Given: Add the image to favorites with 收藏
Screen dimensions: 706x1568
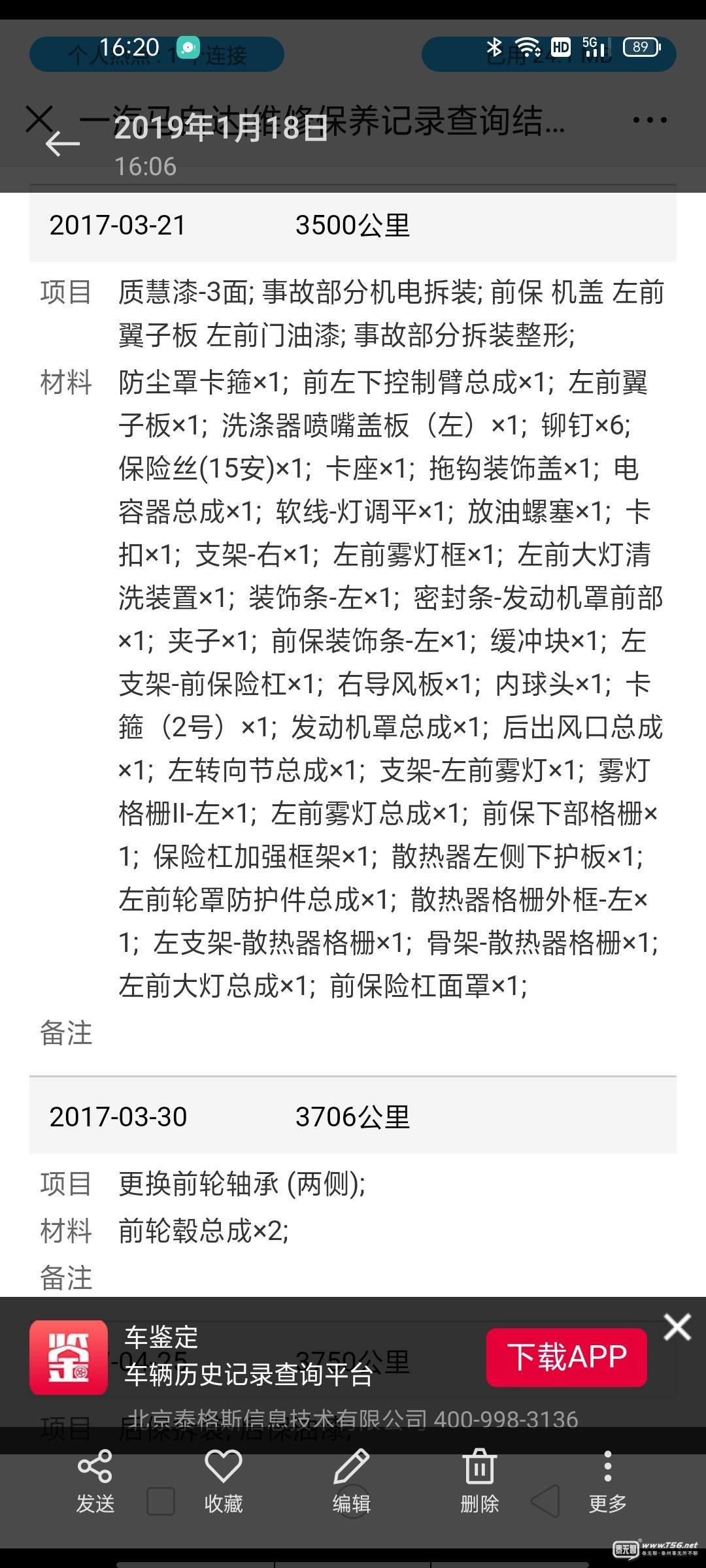Looking at the screenshot, I should 224,1482.
